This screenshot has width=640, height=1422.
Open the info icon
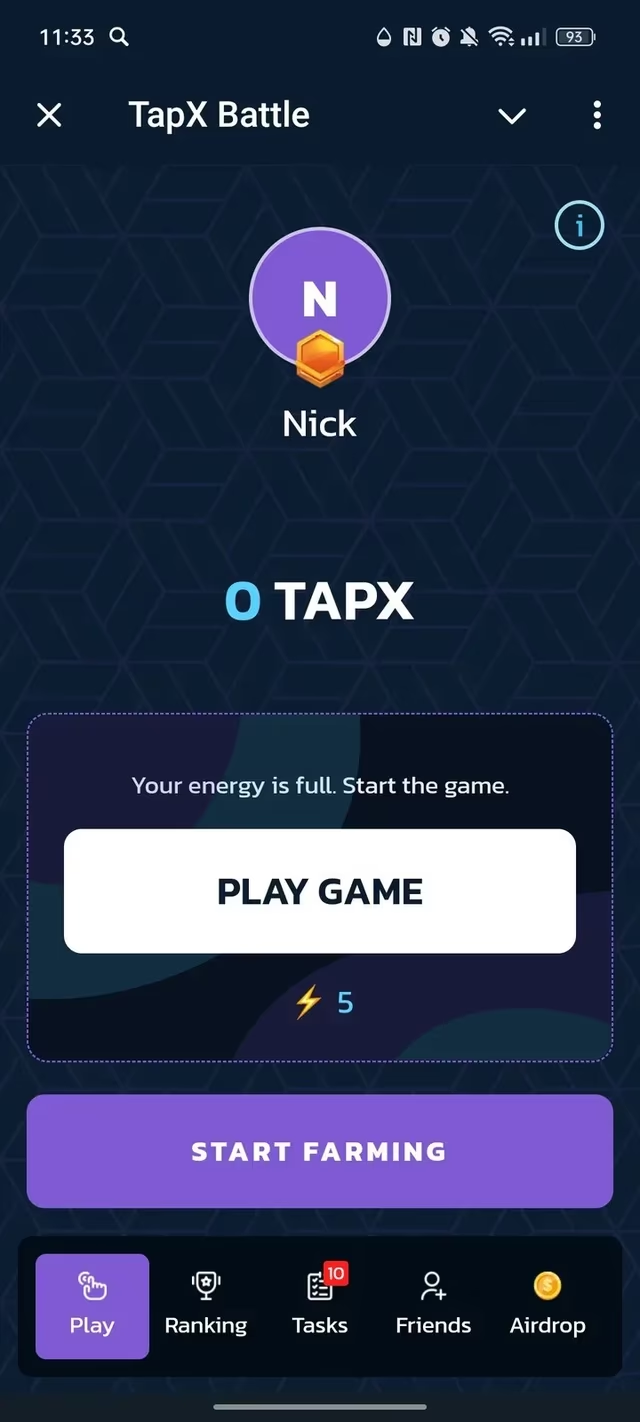click(579, 227)
